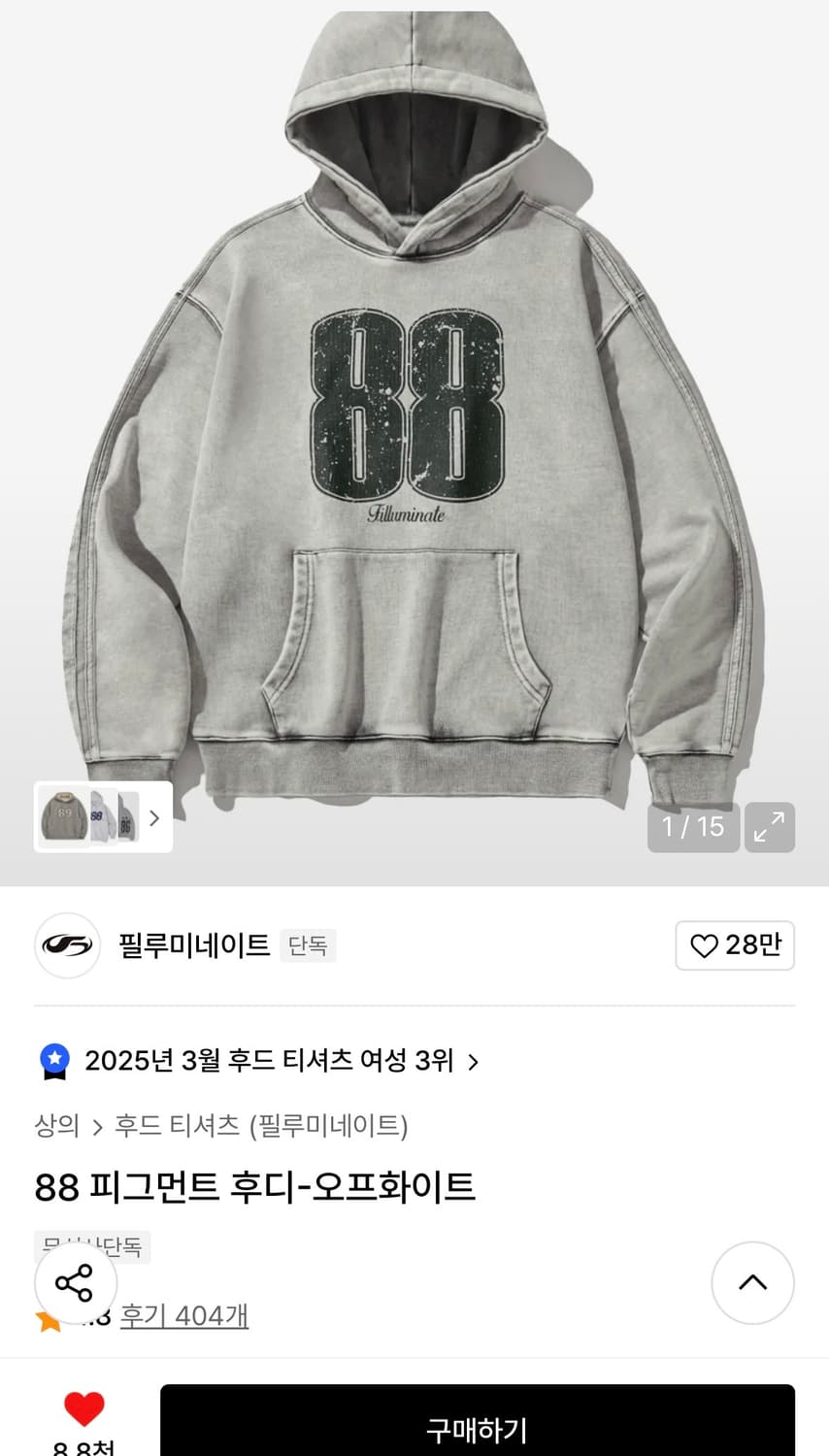This screenshot has height=1456, width=829.
Task: Open ranking details via chevron after 3위
Action: pyautogui.click(x=475, y=1061)
